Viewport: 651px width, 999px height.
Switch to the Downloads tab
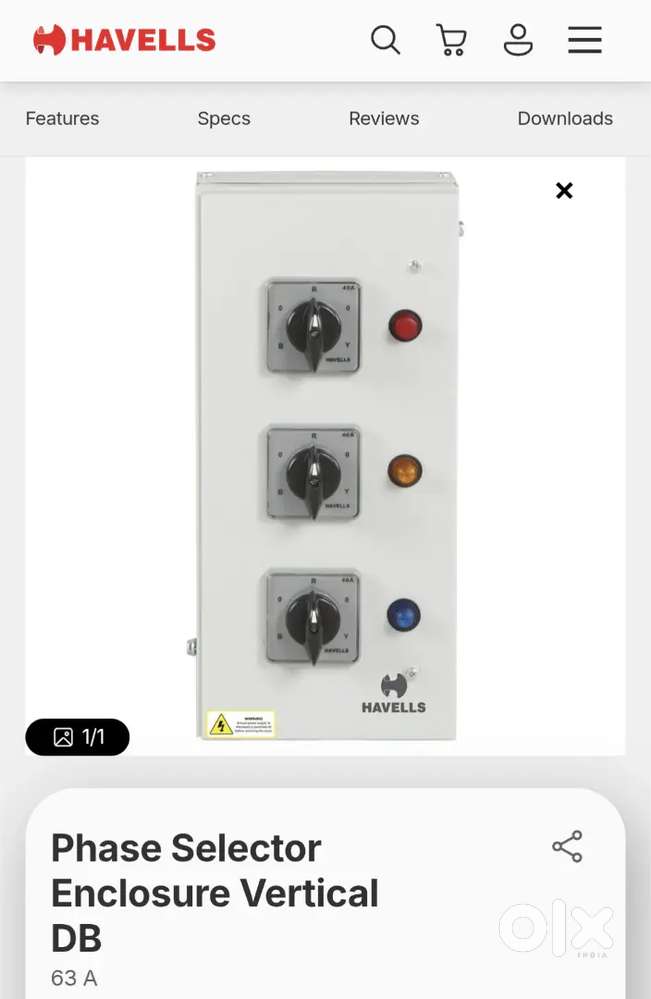pos(565,119)
